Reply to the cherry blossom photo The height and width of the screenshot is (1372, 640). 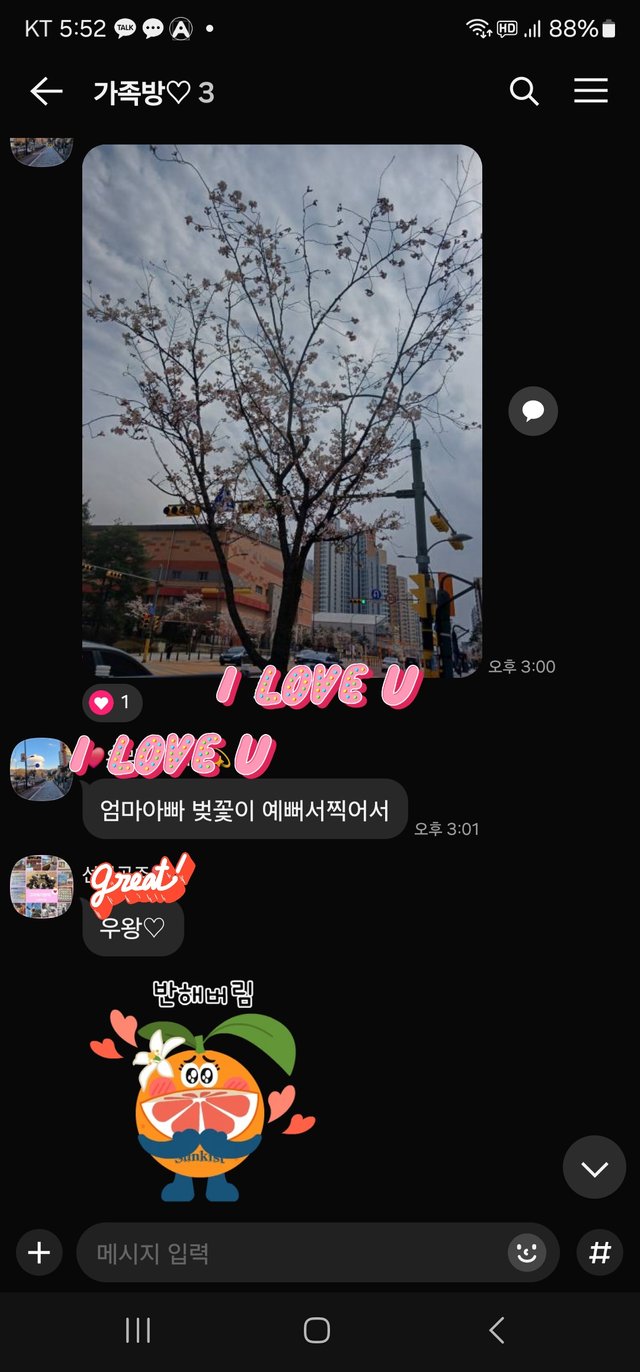tap(533, 411)
